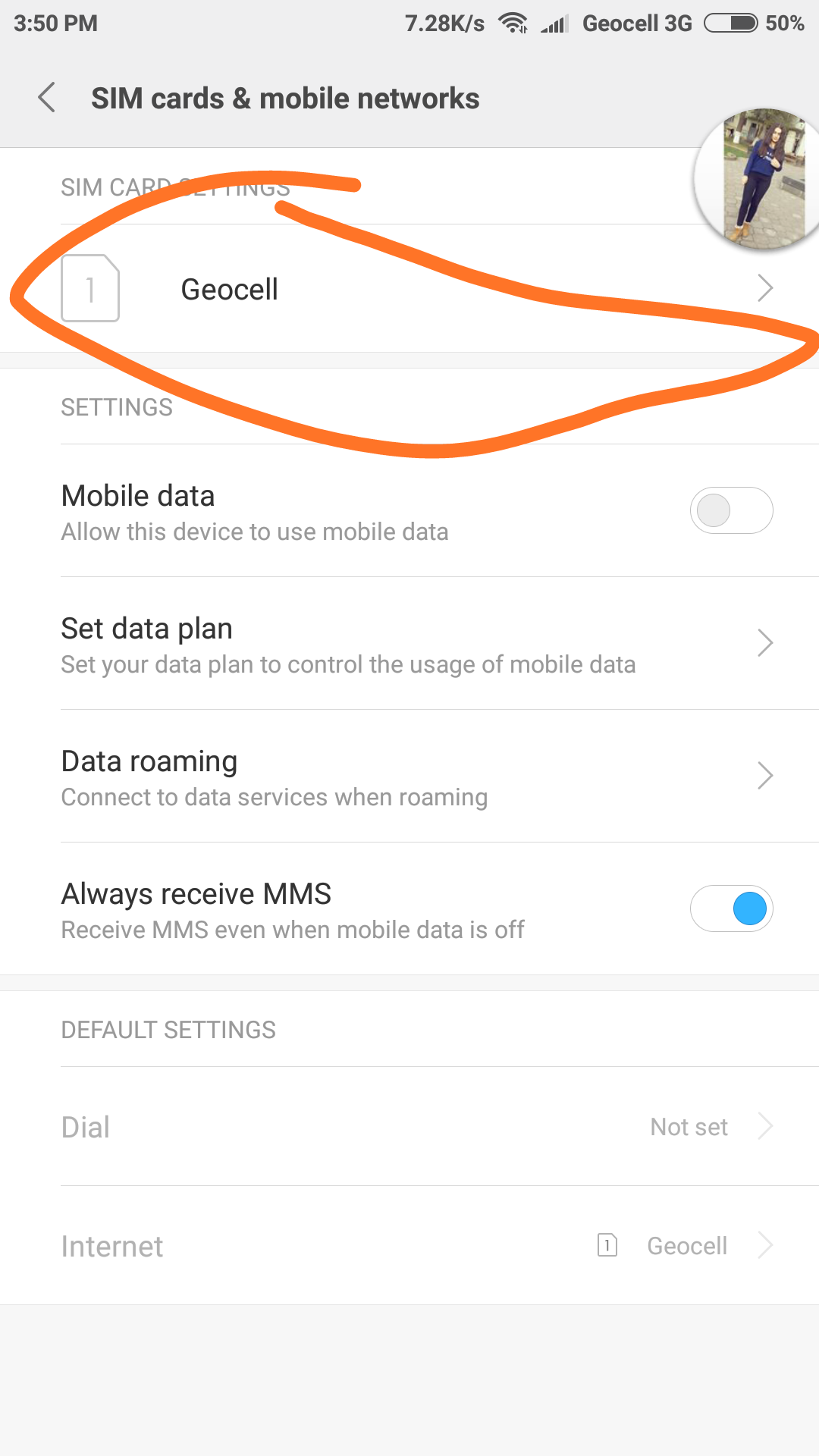
Task: Go back from SIM cards & mobile networks
Action: click(47, 98)
